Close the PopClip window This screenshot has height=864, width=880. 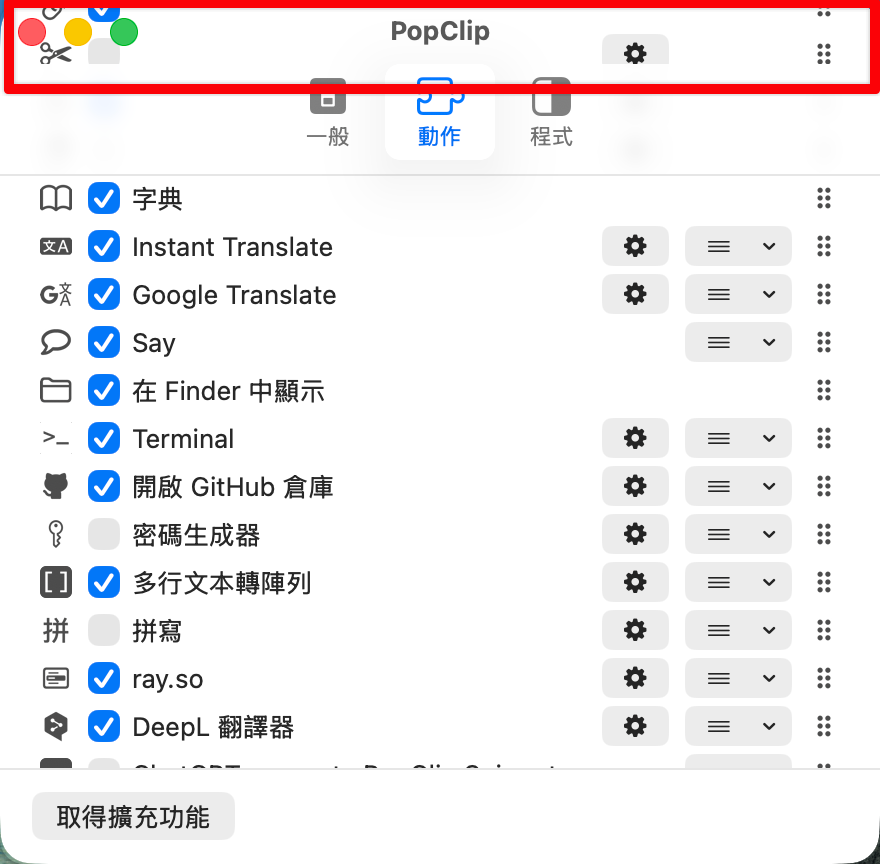click(32, 32)
